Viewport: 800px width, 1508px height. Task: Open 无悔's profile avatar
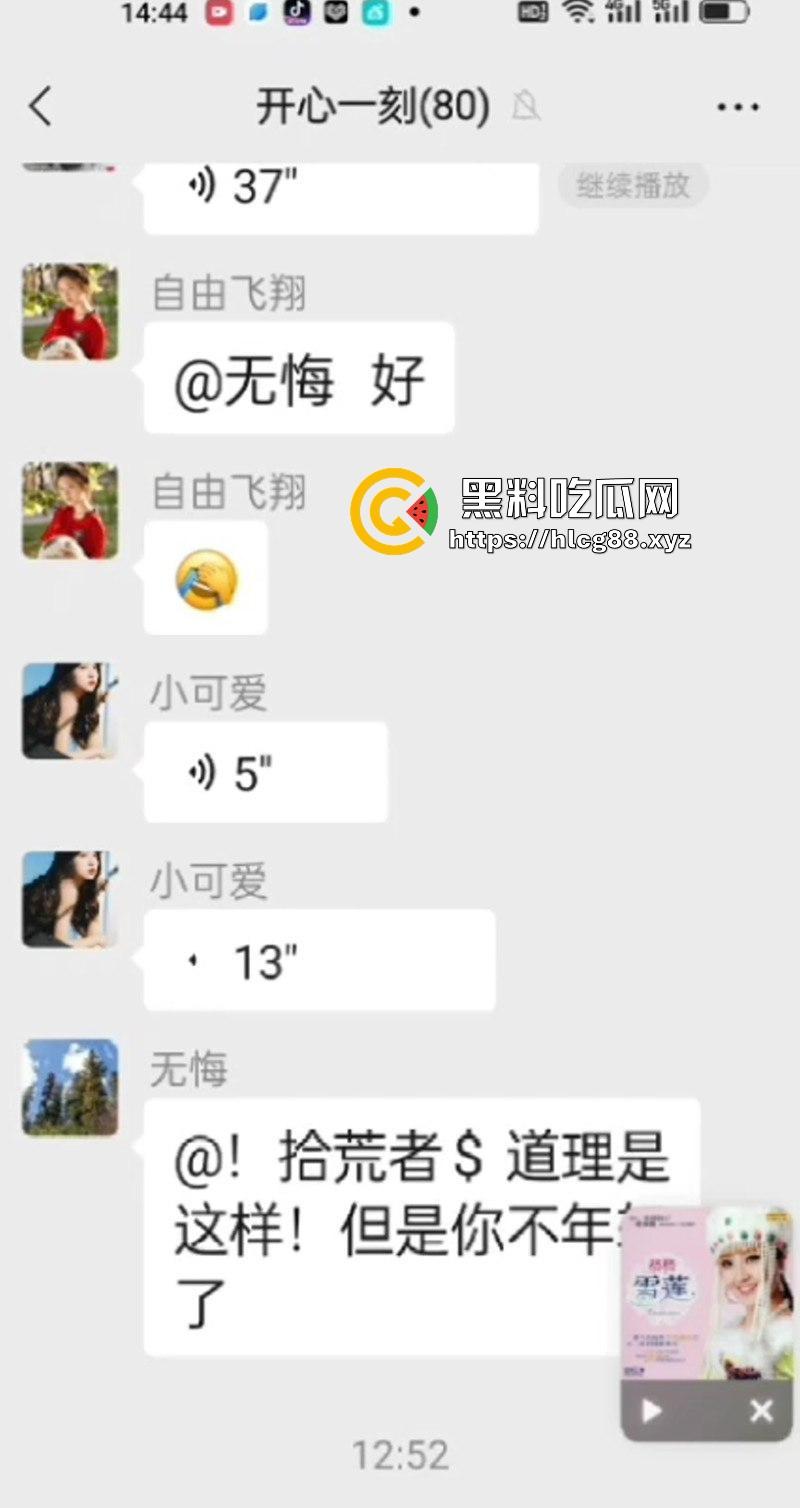click(70, 1087)
